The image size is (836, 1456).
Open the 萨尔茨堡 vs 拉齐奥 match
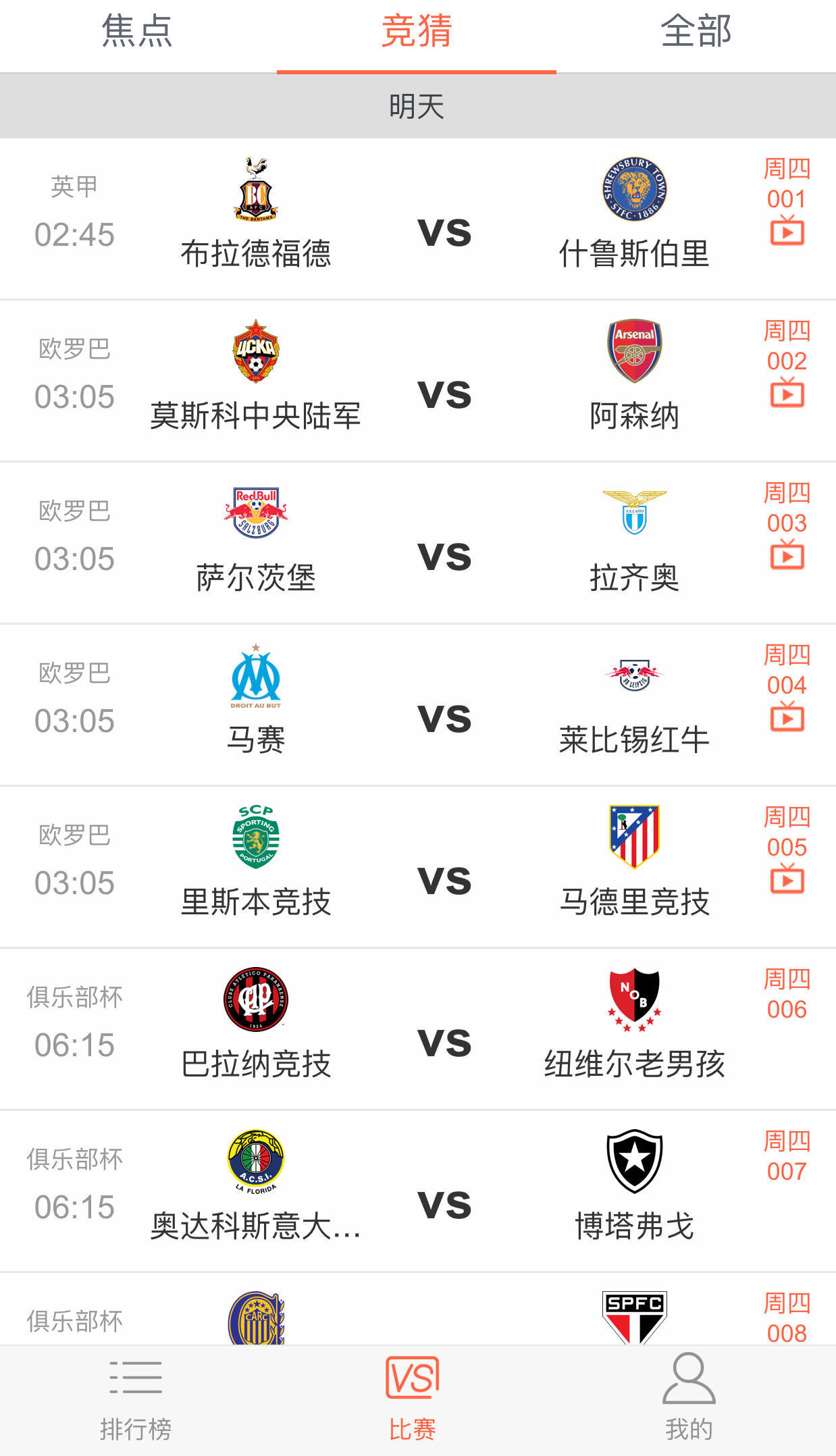tap(444, 556)
